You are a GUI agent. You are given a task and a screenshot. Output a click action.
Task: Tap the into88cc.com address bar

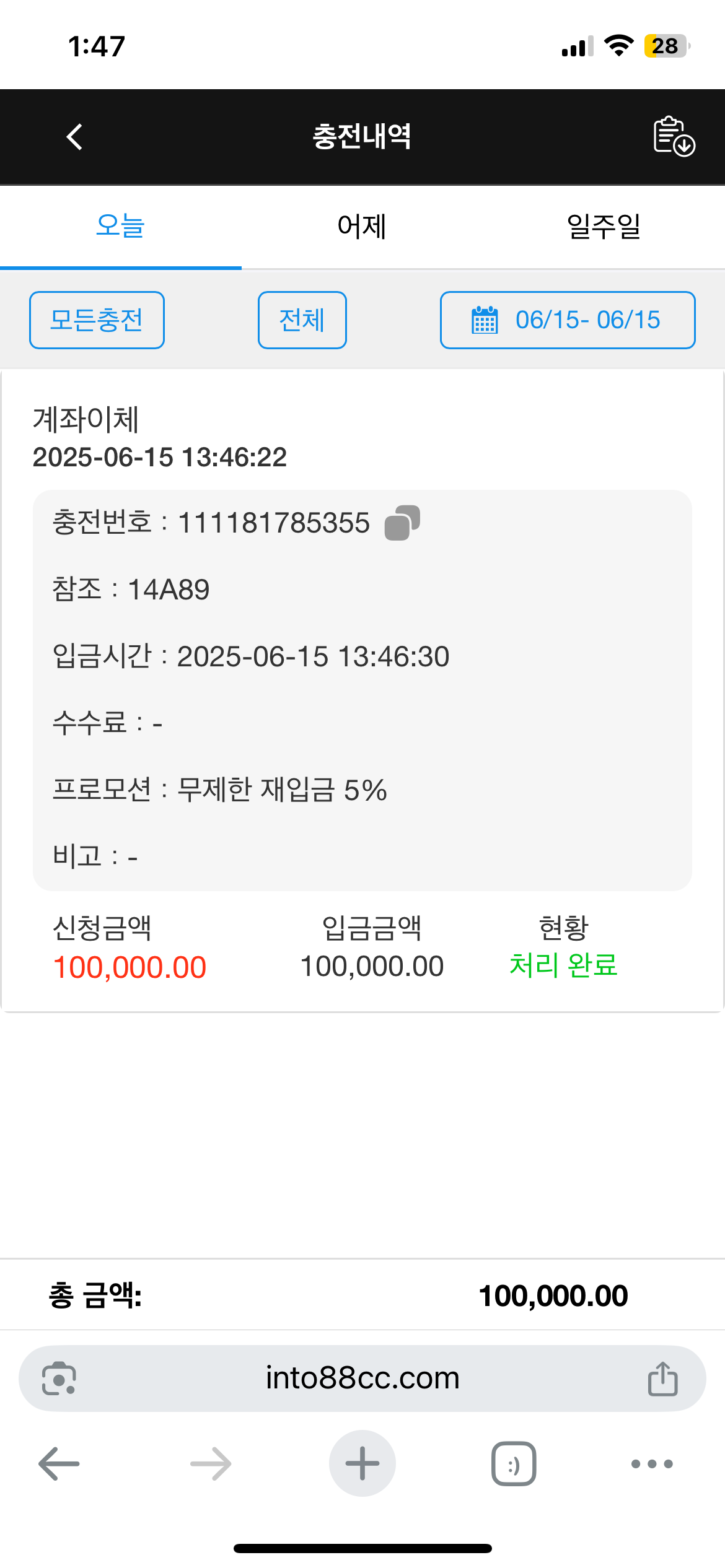pyautogui.click(x=362, y=1379)
